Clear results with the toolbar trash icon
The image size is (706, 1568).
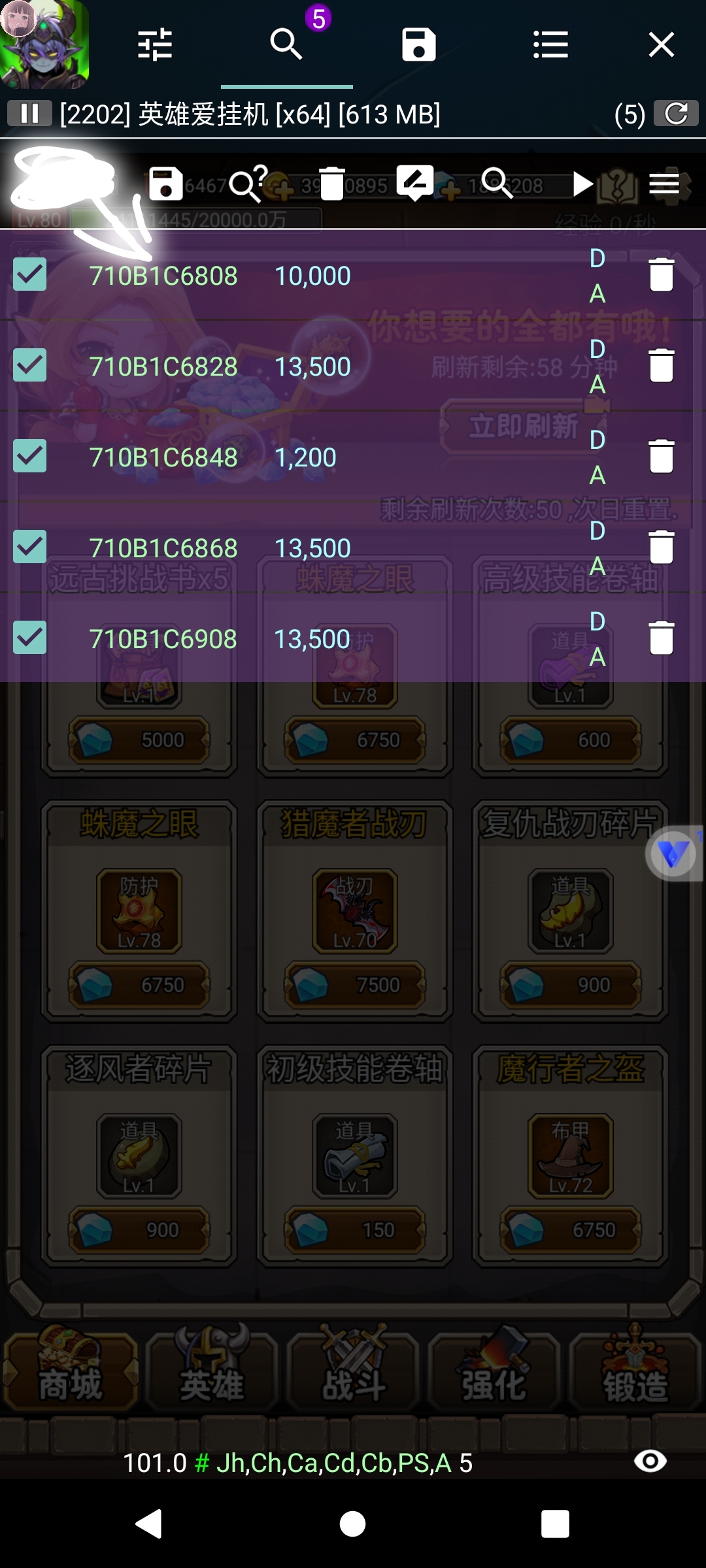[332, 184]
